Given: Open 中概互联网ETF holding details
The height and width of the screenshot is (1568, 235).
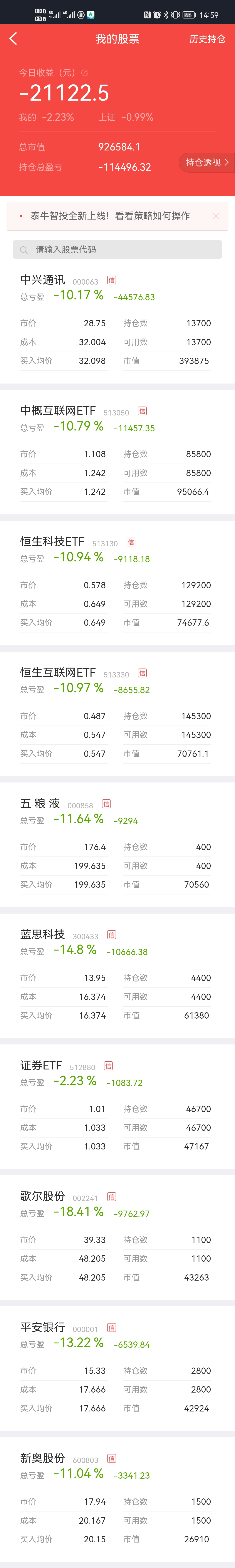Looking at the screenshot, I should click(58, 411).
